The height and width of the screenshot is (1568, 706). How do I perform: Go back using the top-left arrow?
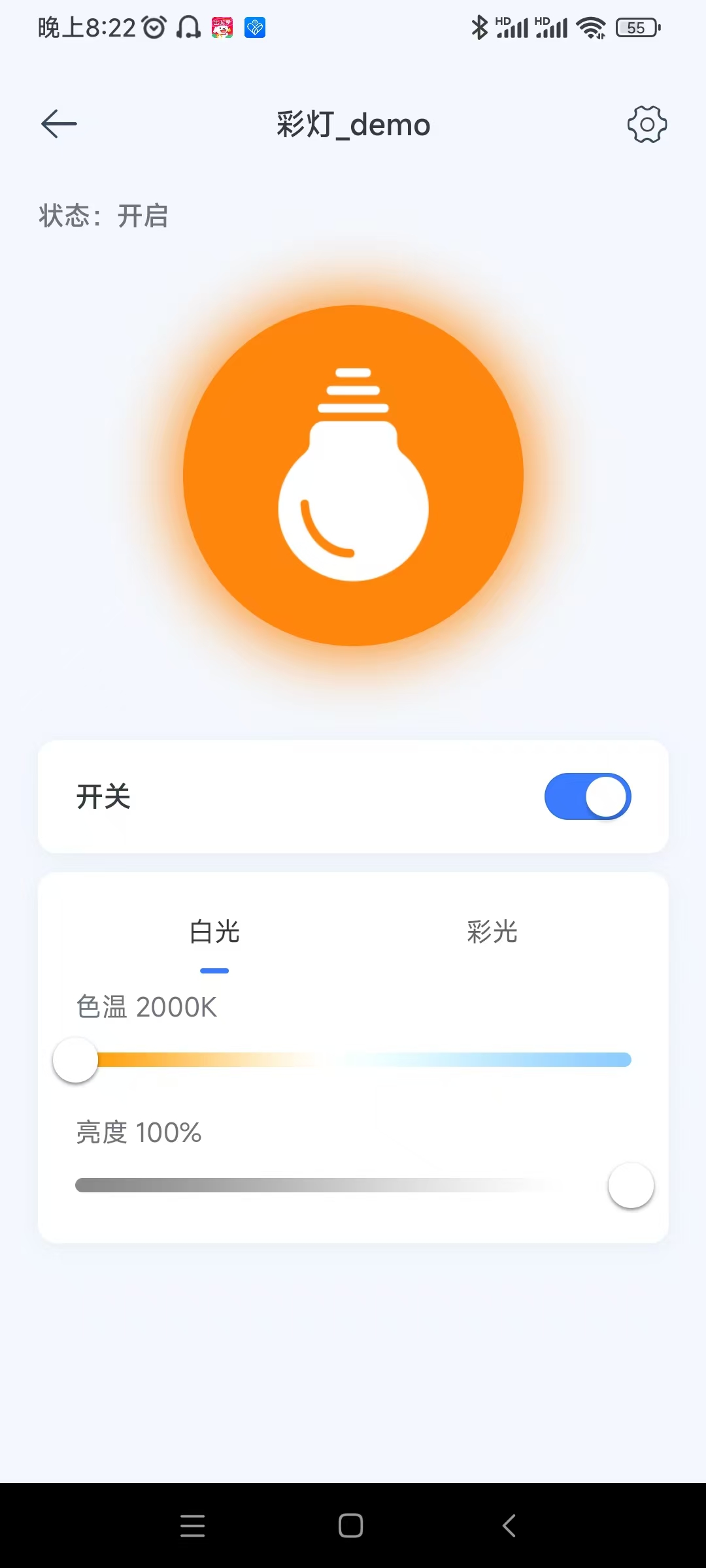pos(59,124)
